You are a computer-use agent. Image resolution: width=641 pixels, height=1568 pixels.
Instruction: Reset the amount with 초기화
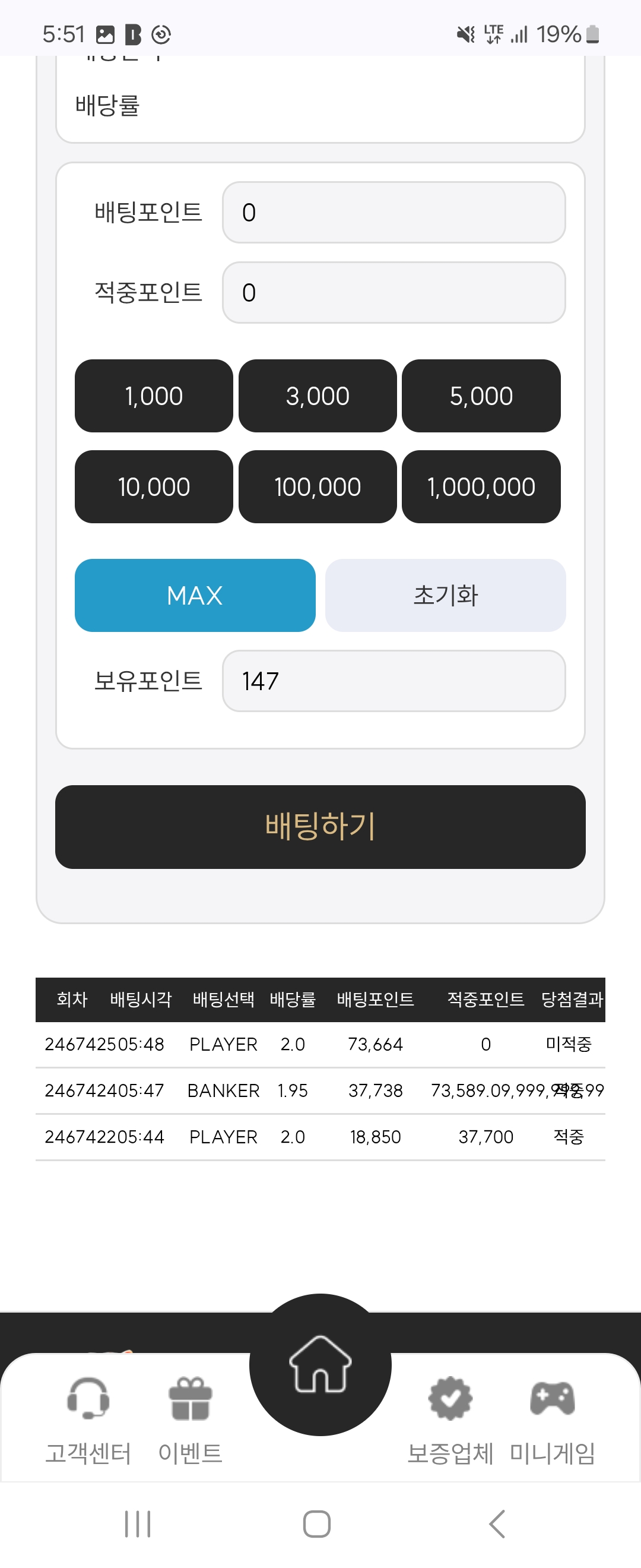pos(445,595)
